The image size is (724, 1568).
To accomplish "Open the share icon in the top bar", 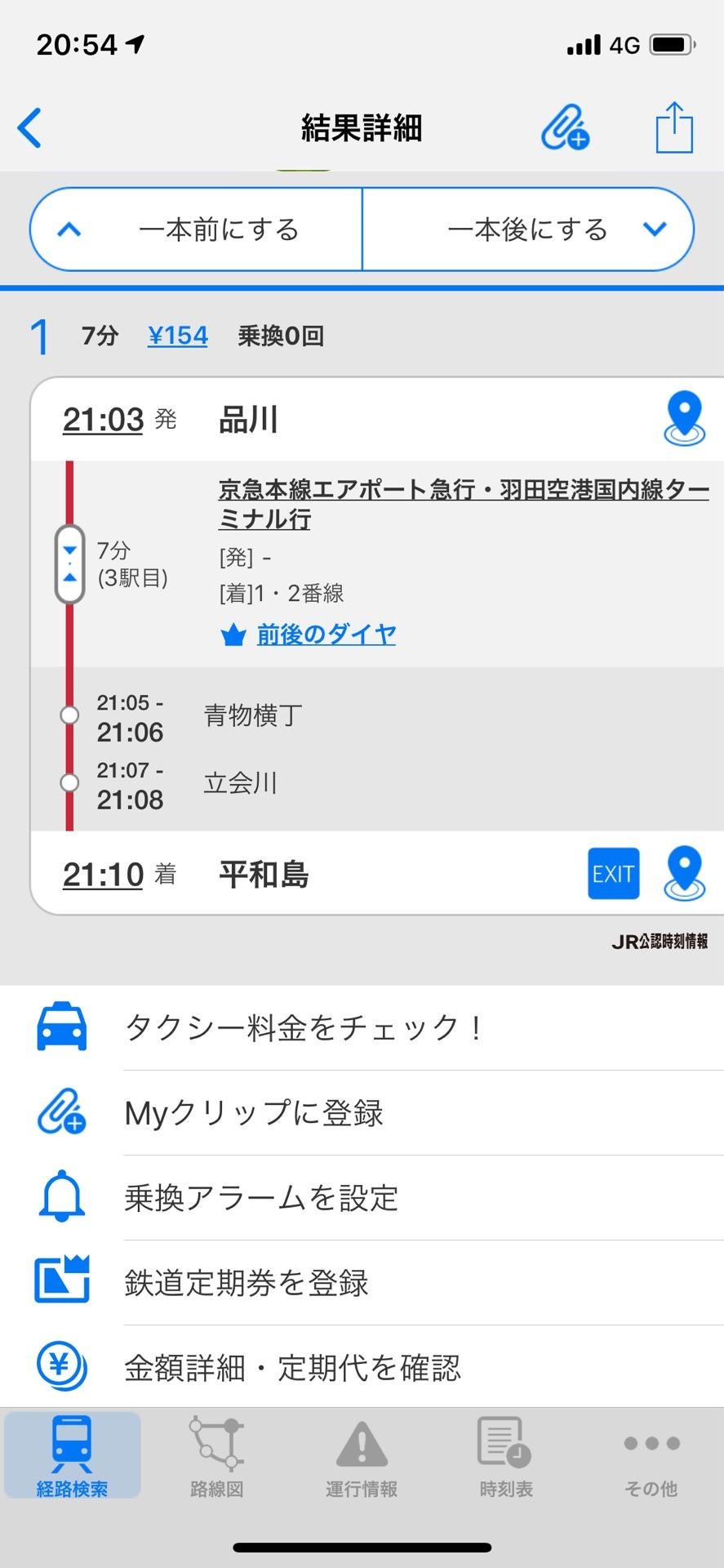I will pos(674,127).
